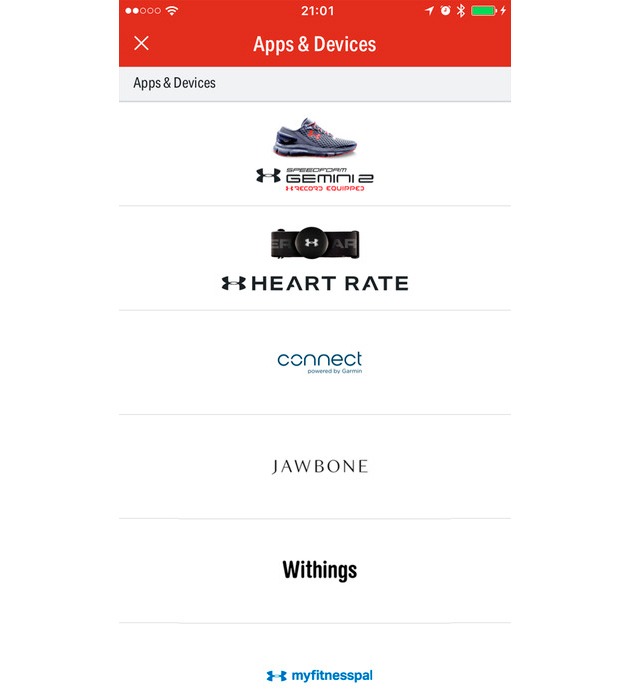Select the UA Heart Rate device
630x696 pixels.
(315, 259)
